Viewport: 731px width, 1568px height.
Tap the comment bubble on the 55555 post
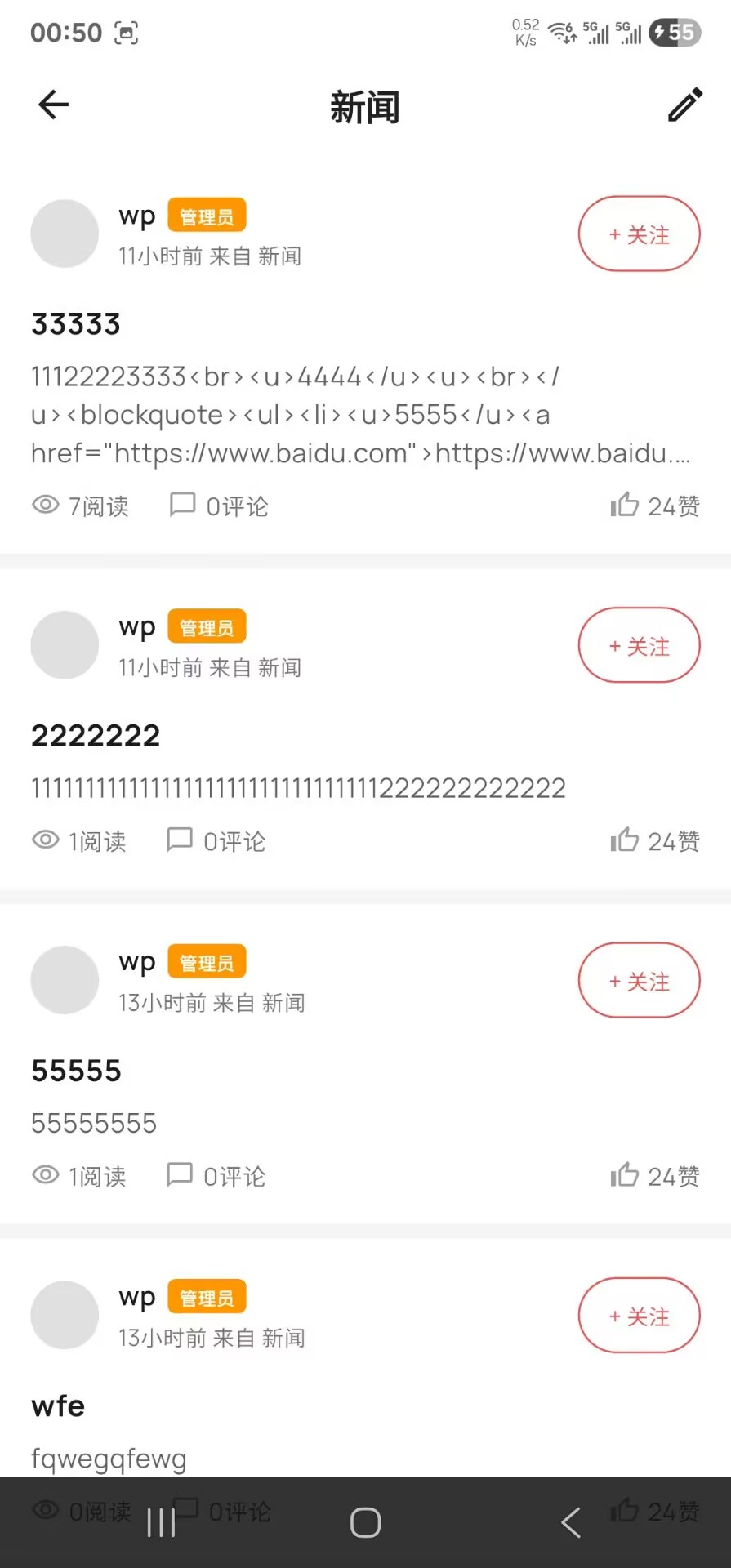click(181, 1174)
